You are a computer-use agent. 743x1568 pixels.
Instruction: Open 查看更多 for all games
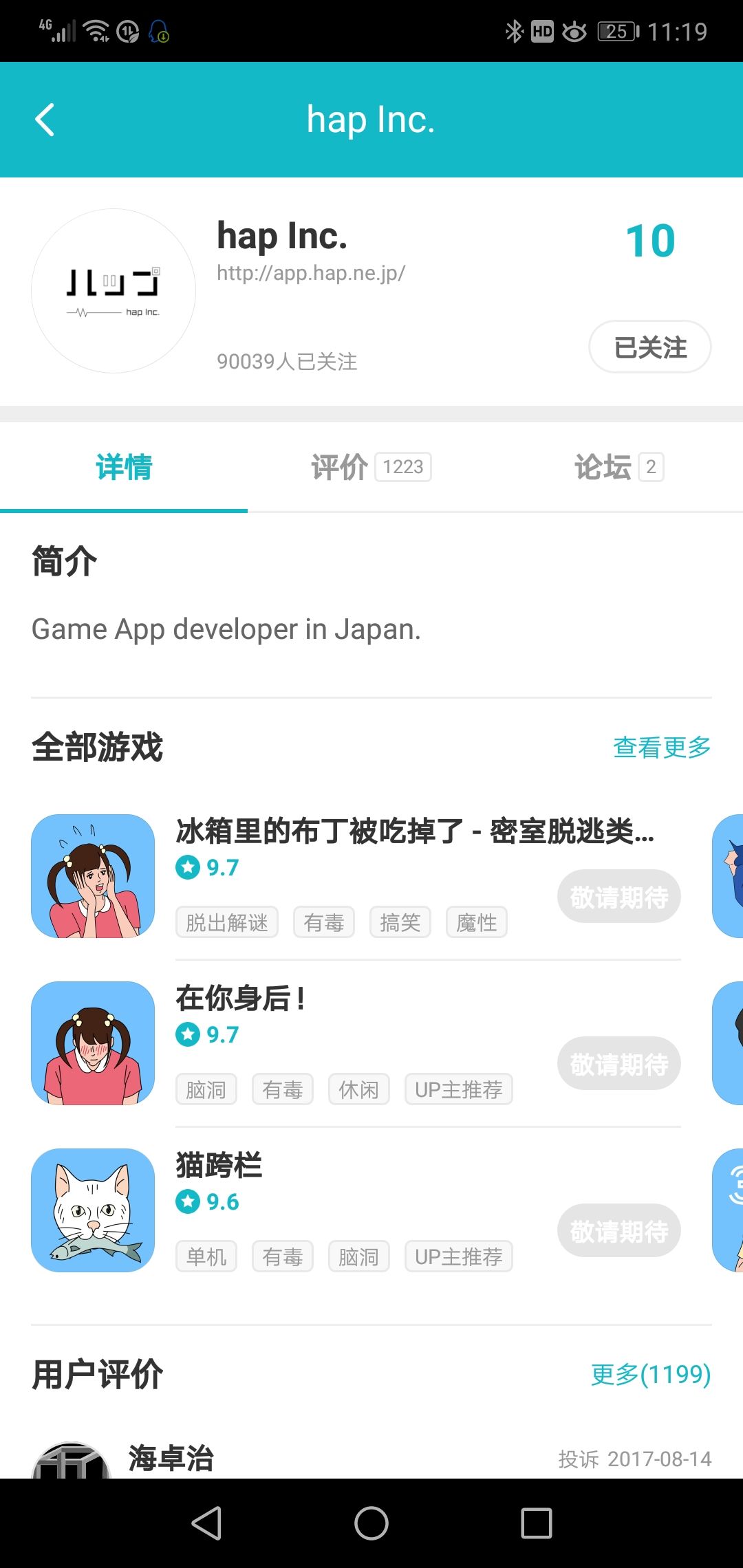tap(662, 747)
